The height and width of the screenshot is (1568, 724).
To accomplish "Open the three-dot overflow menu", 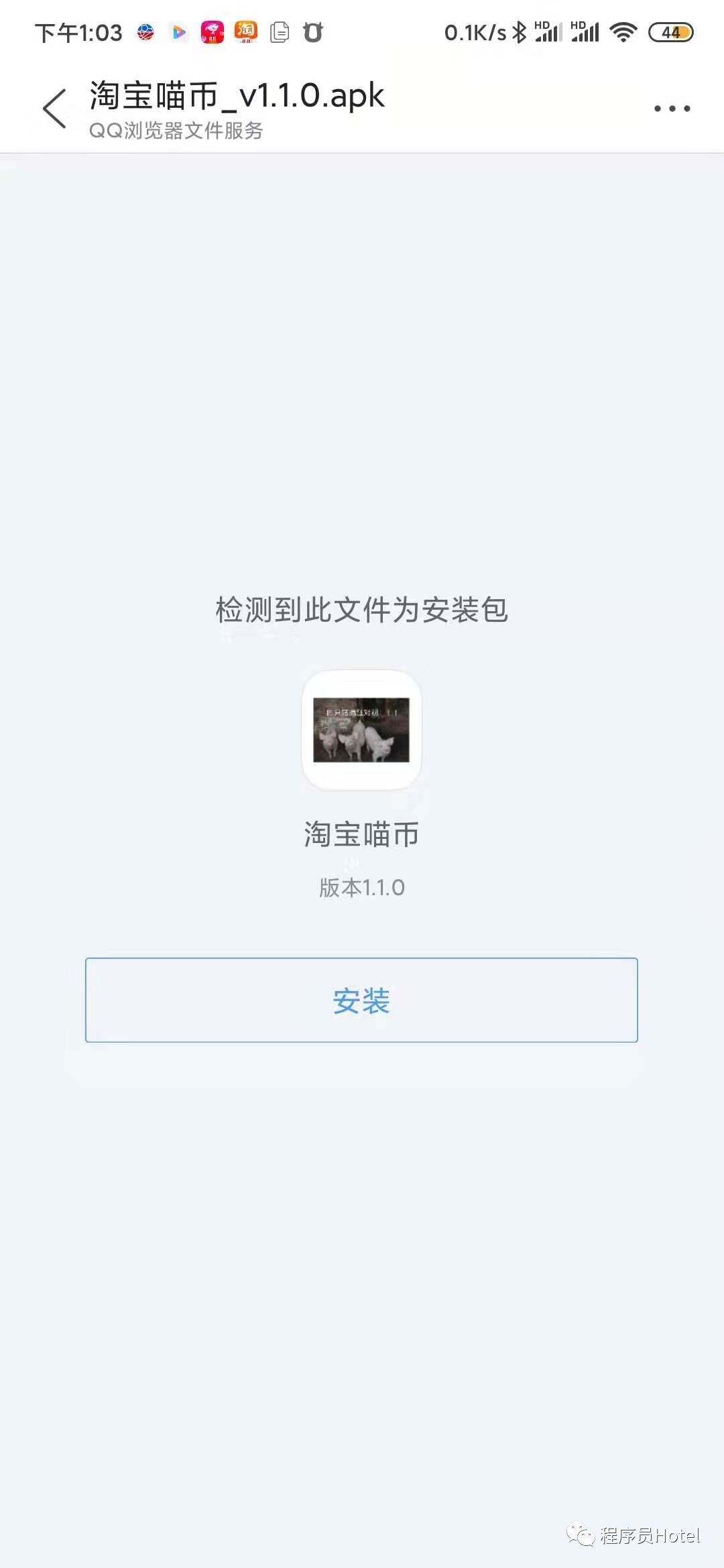I will point(672,109).
